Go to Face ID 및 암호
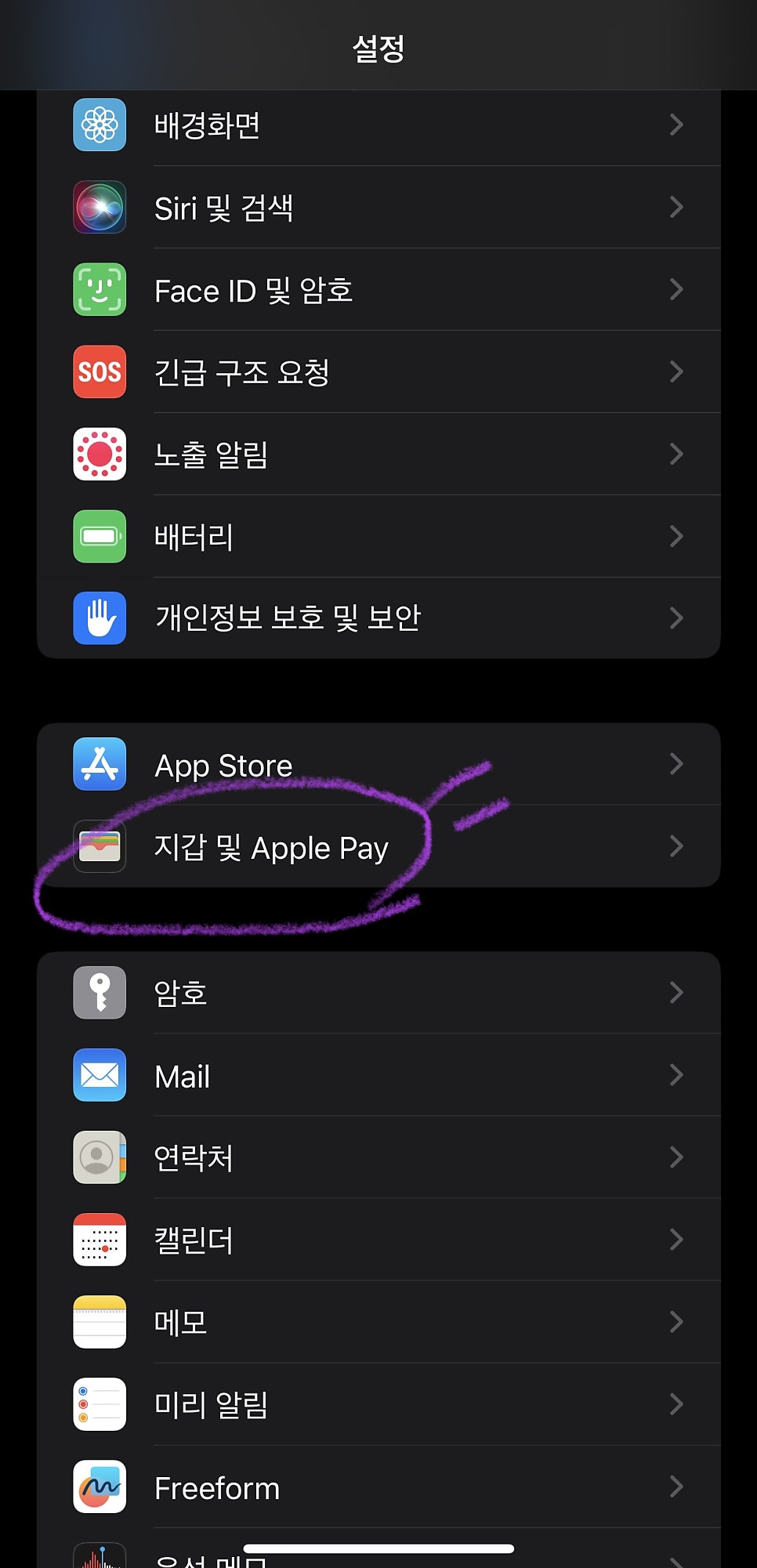Viewport: 757px width, 1568px height. tap(378, 291)
